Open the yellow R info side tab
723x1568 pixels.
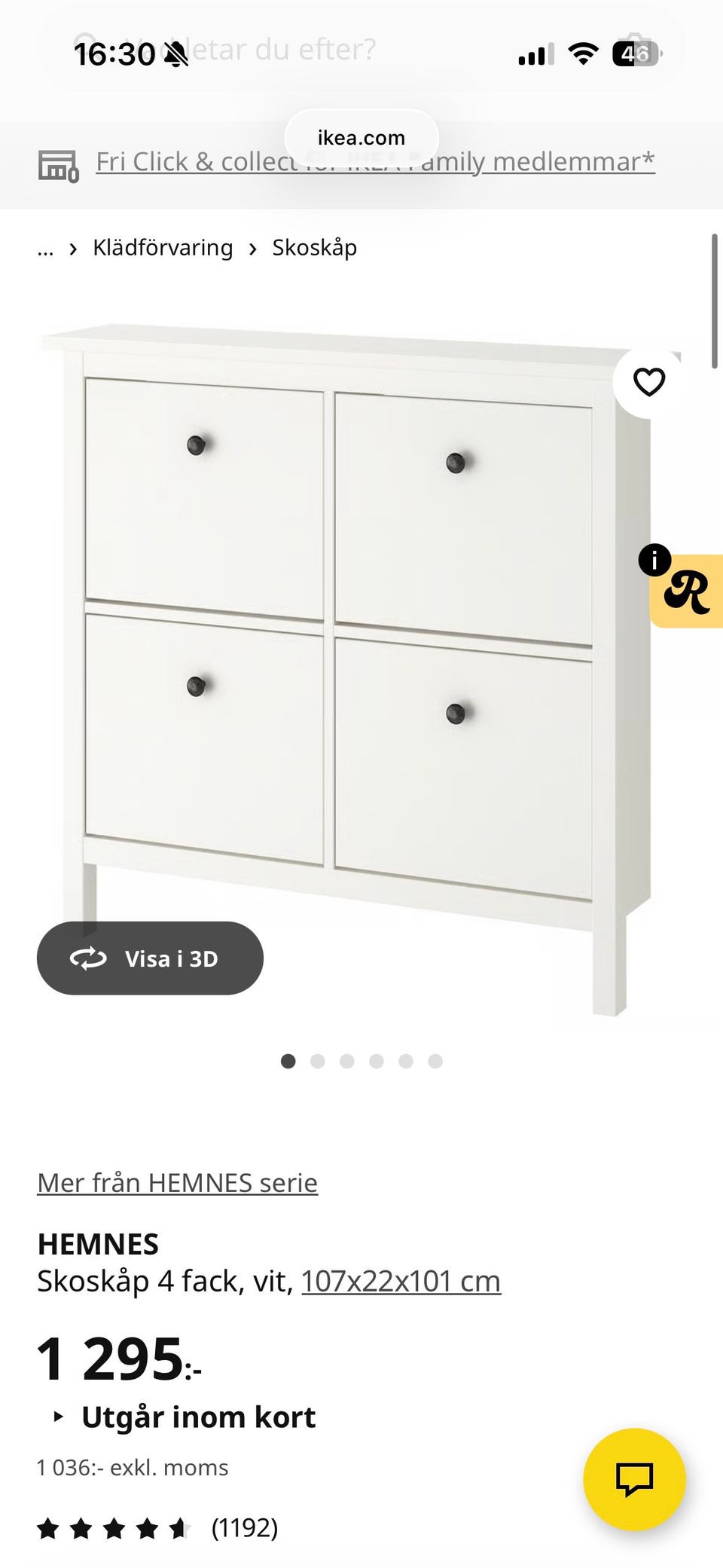coord(686,591)
